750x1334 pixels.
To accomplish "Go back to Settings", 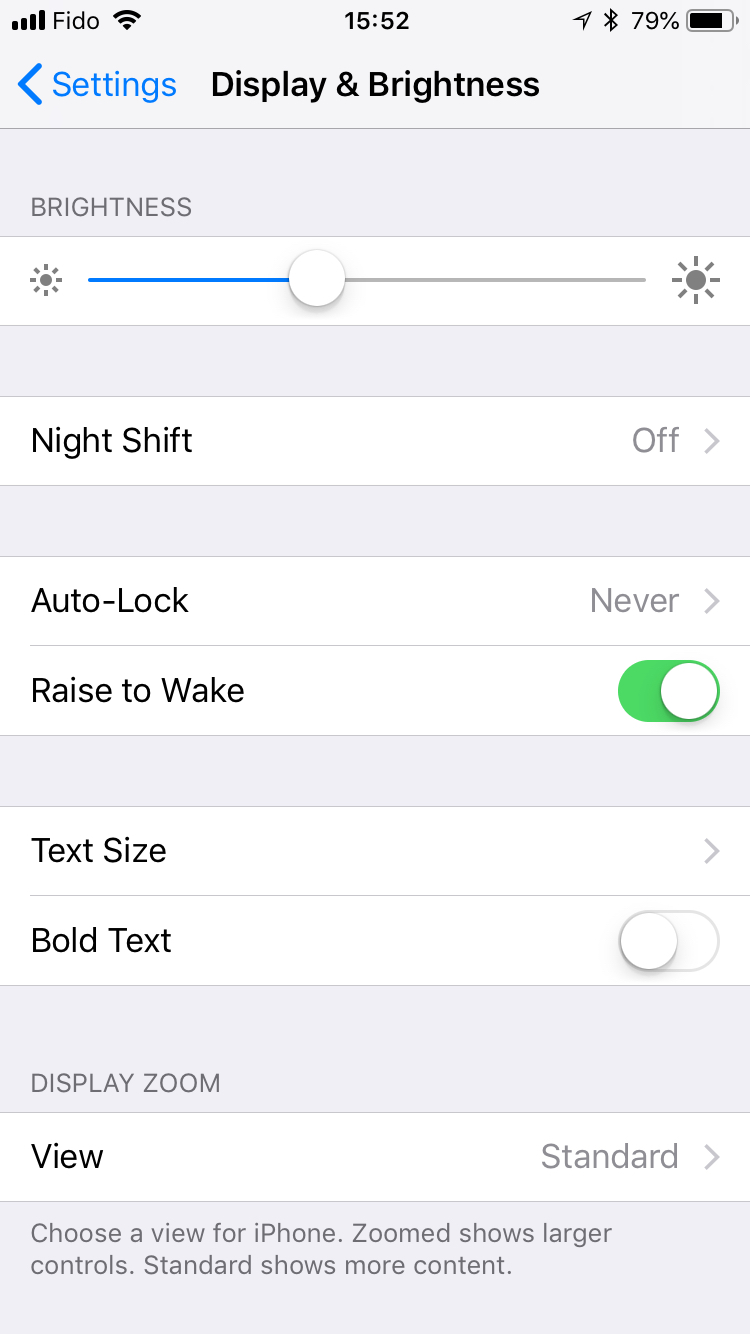I will pyautogui.click(x=97, y=85).
